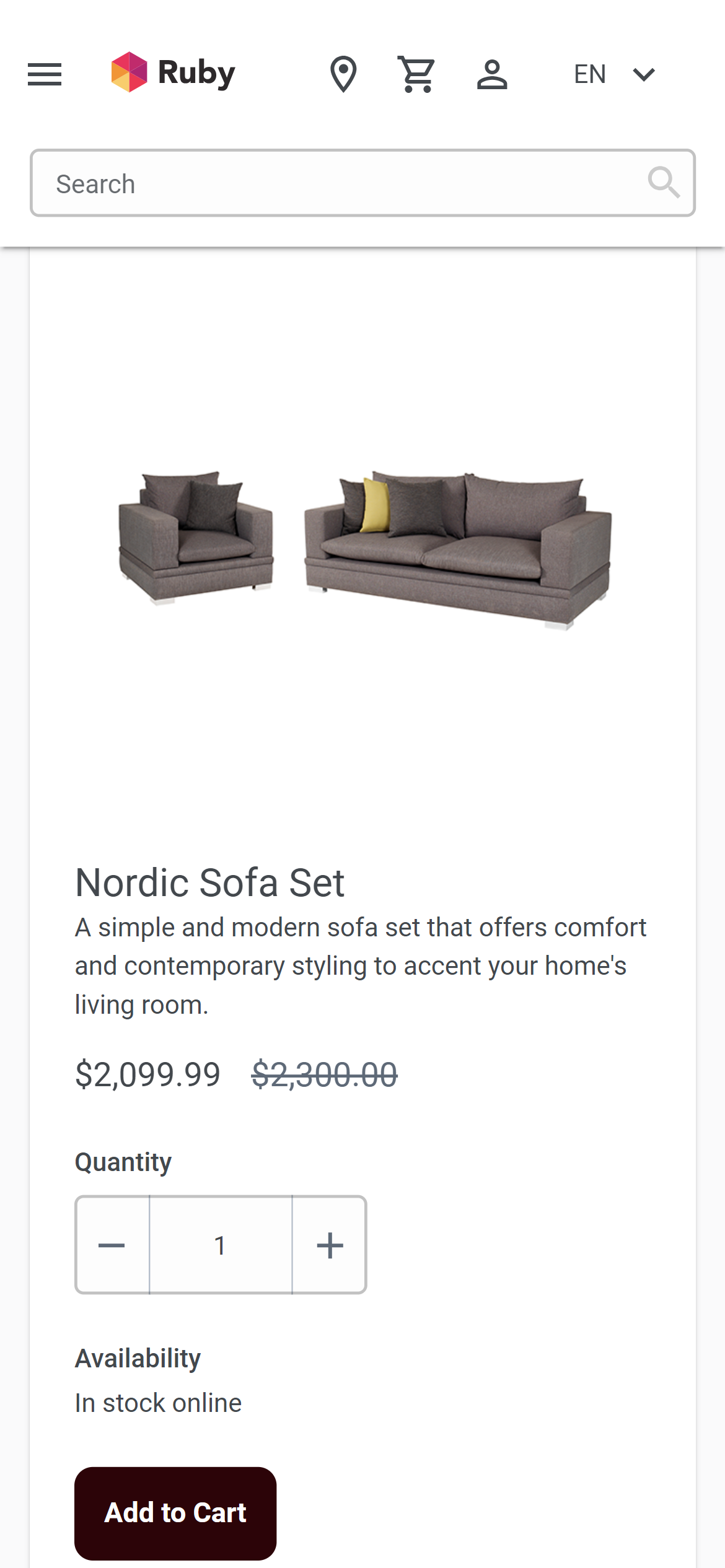Decrease quantity with minus button
This screenshot has width=725, height=1568.
click(x=112, y=1245)
